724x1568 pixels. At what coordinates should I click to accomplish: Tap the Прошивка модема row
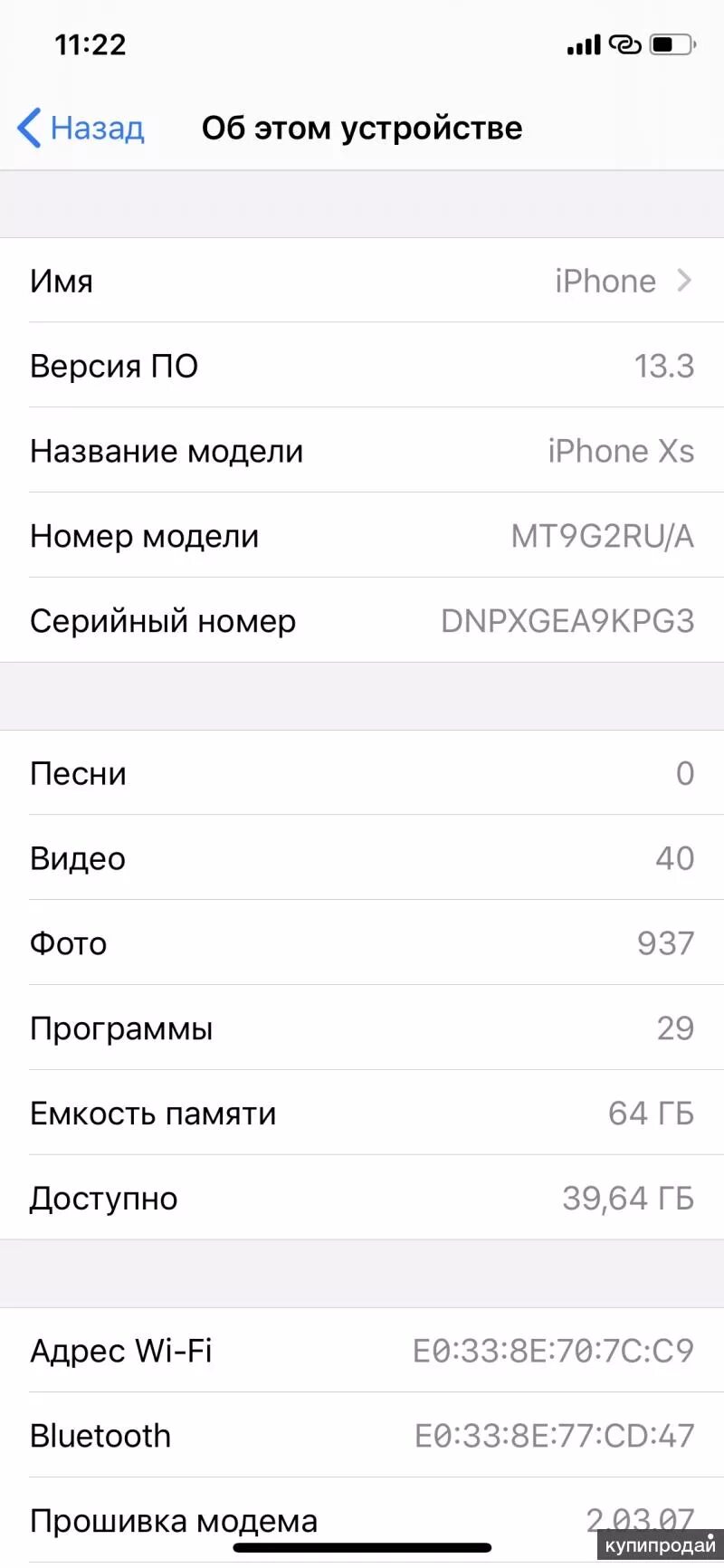(x=362, y=1520)
